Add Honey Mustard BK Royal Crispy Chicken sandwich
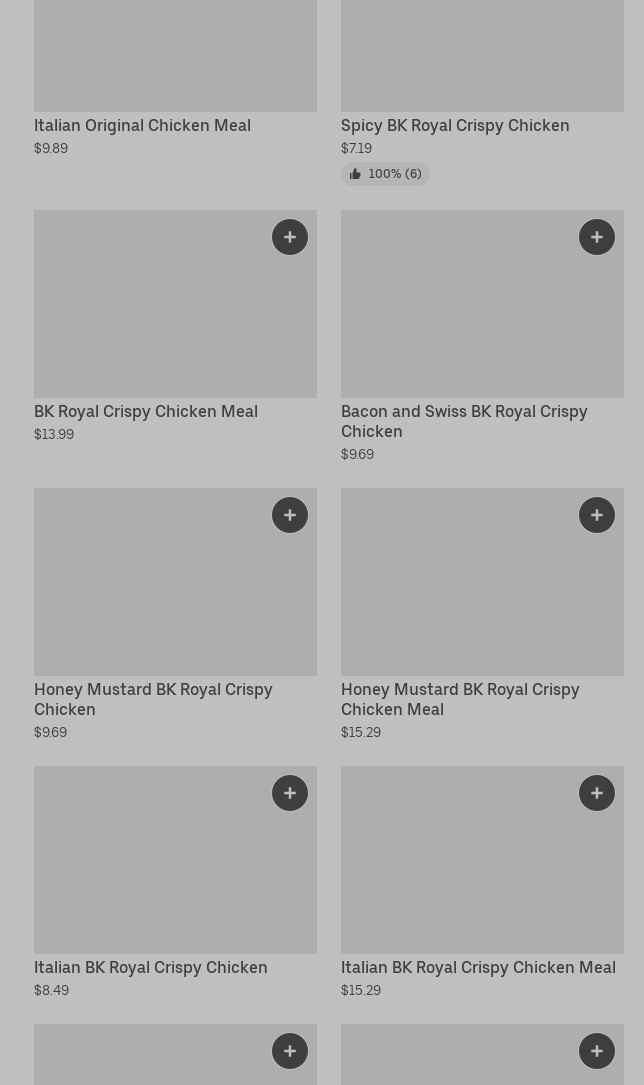 [x=290, y=515]
